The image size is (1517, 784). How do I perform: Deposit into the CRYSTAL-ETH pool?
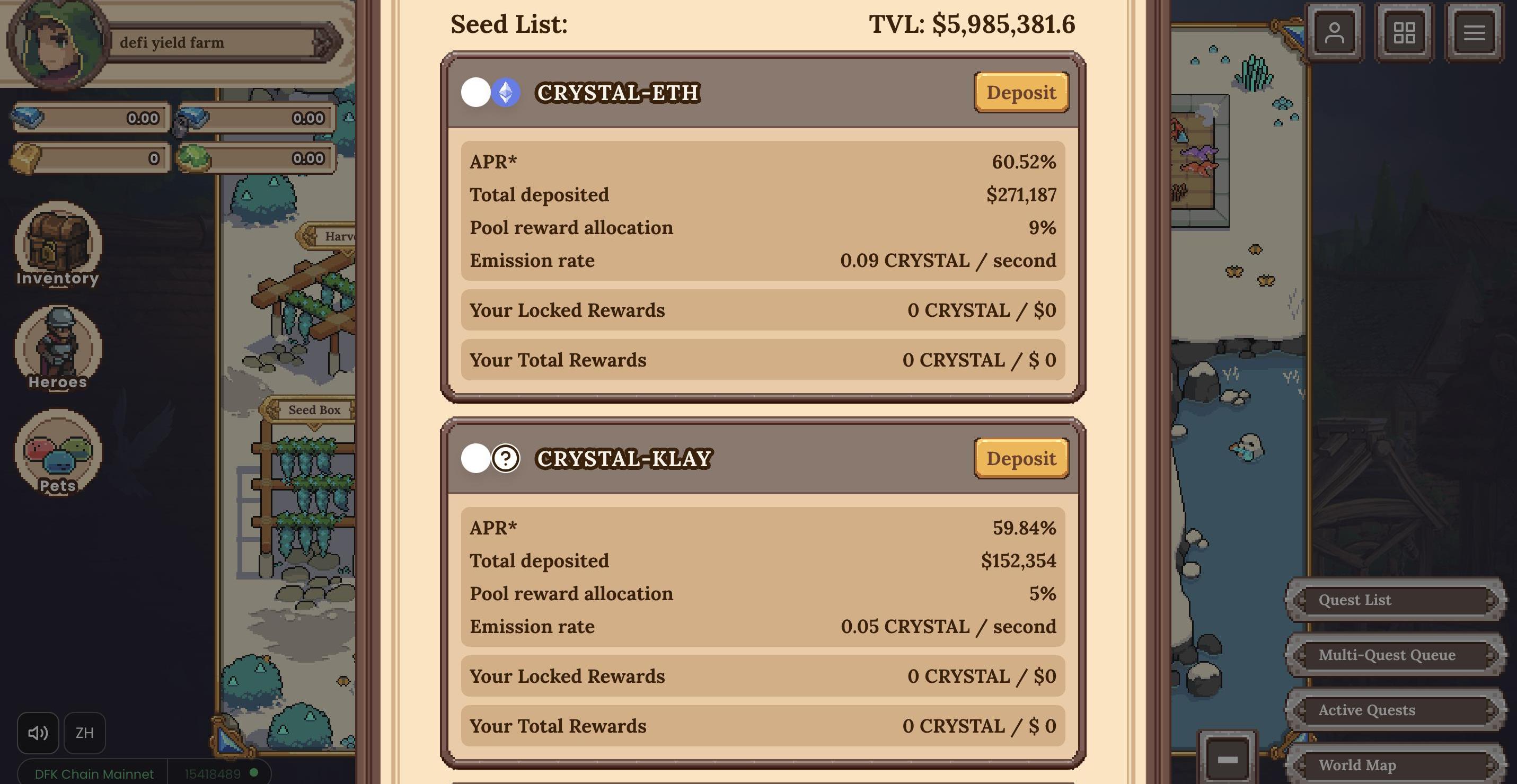click(x=1020, y=92)
